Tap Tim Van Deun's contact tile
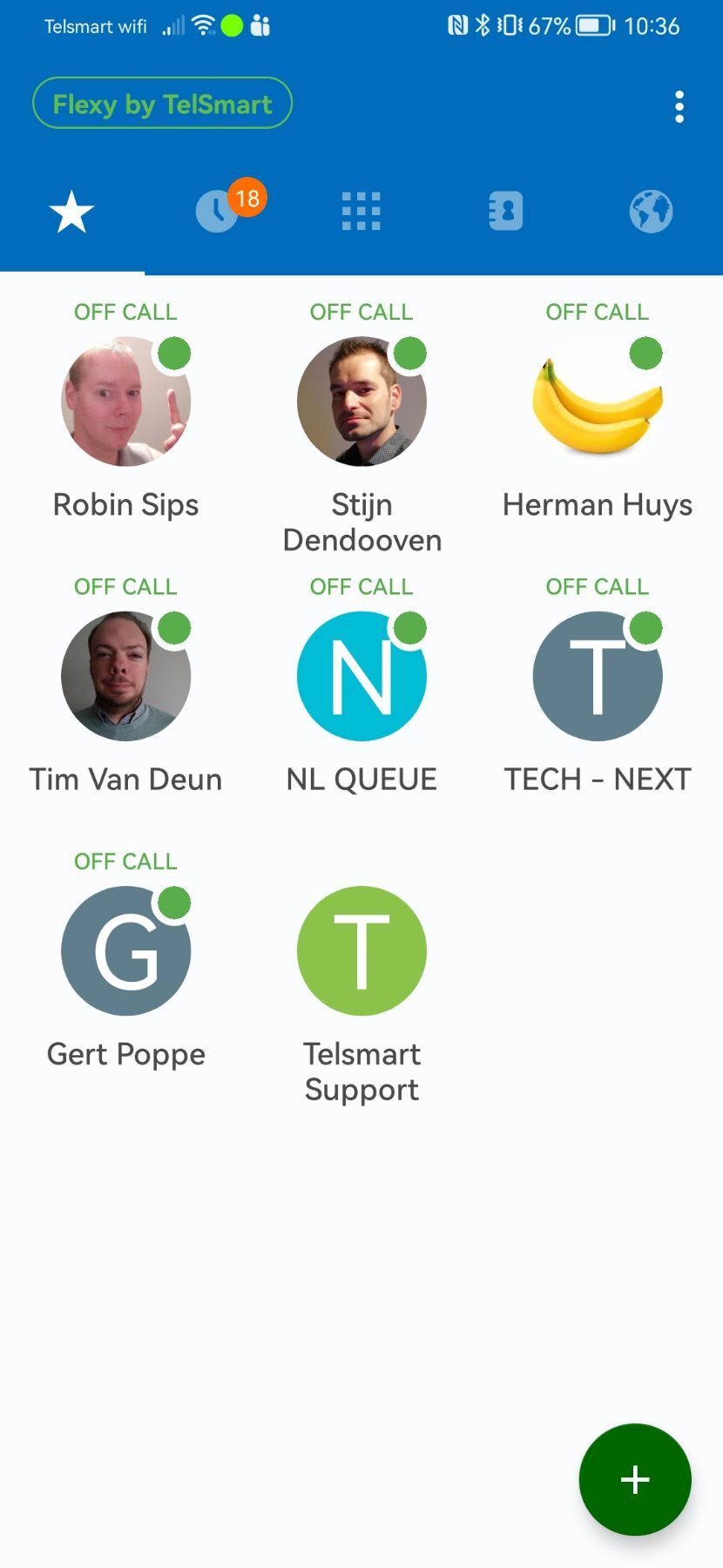 [x=126, y=676]
